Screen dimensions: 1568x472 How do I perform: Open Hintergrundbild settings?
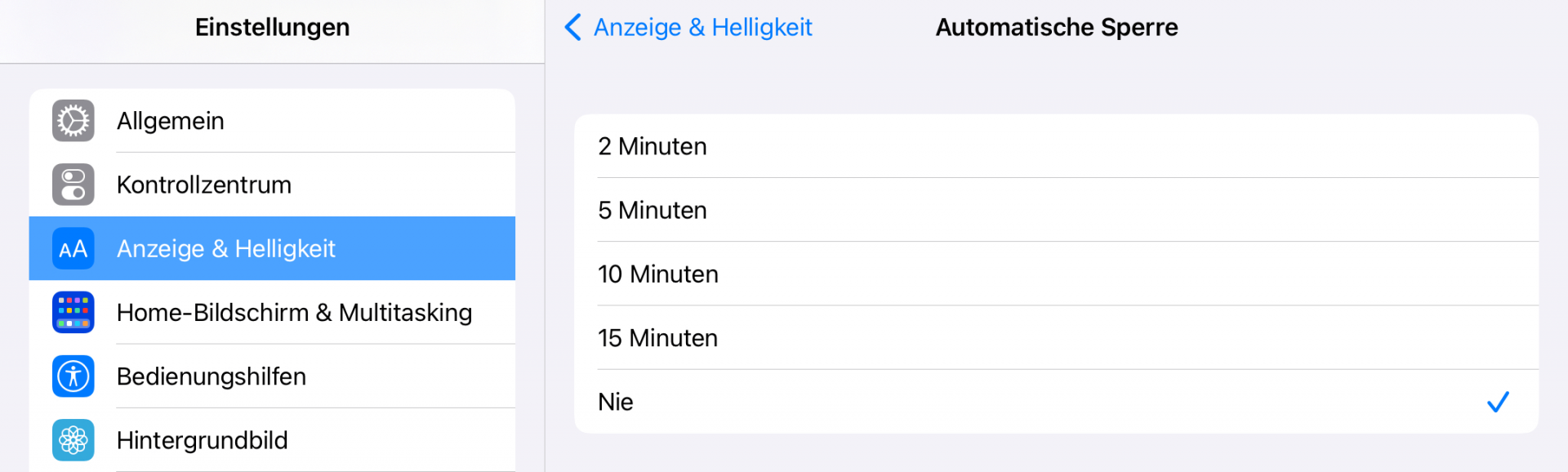pyautogui.click(x=272, y=440)
